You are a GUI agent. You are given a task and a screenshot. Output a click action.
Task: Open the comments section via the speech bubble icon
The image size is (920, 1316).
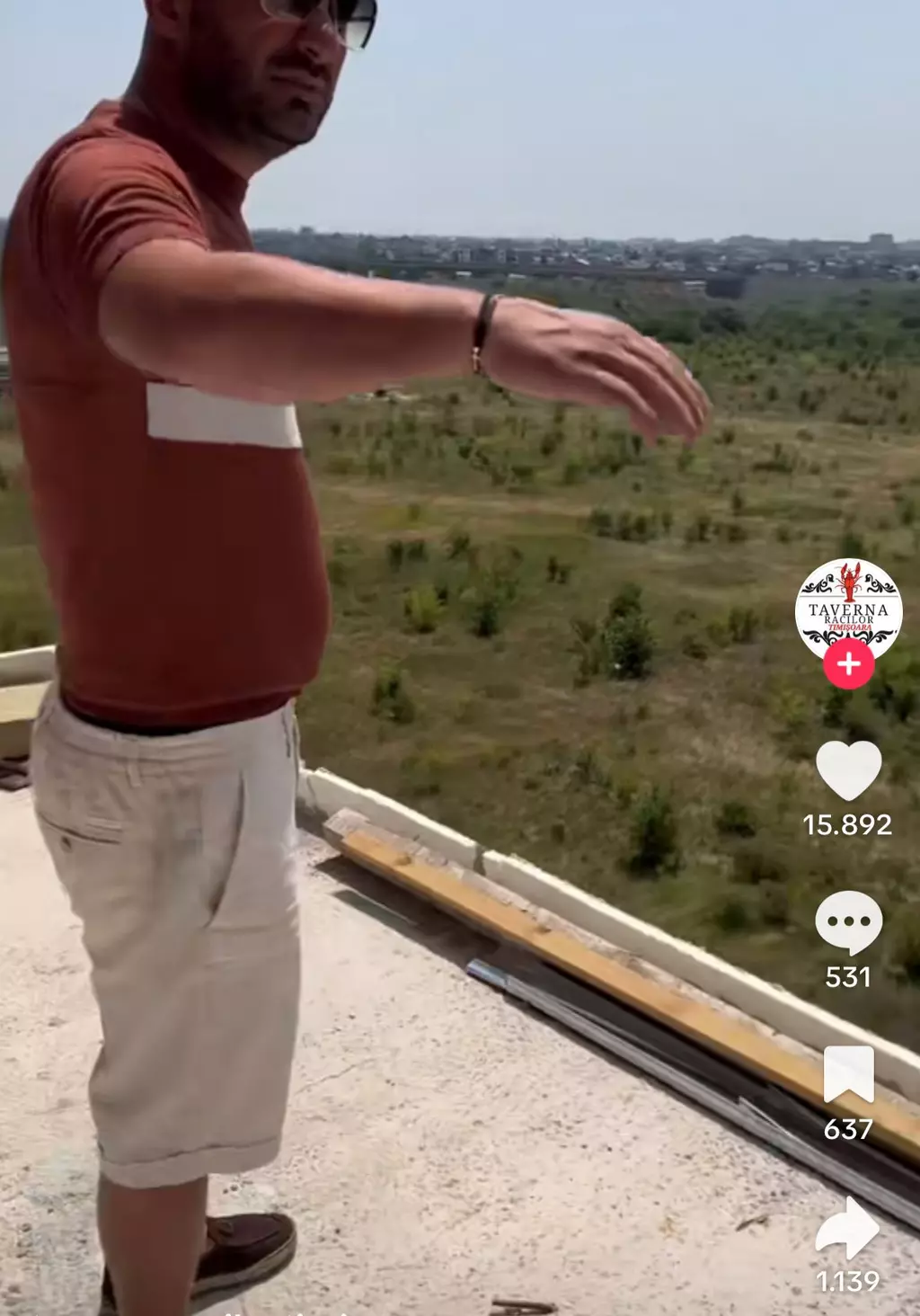[x=848, y=921]
